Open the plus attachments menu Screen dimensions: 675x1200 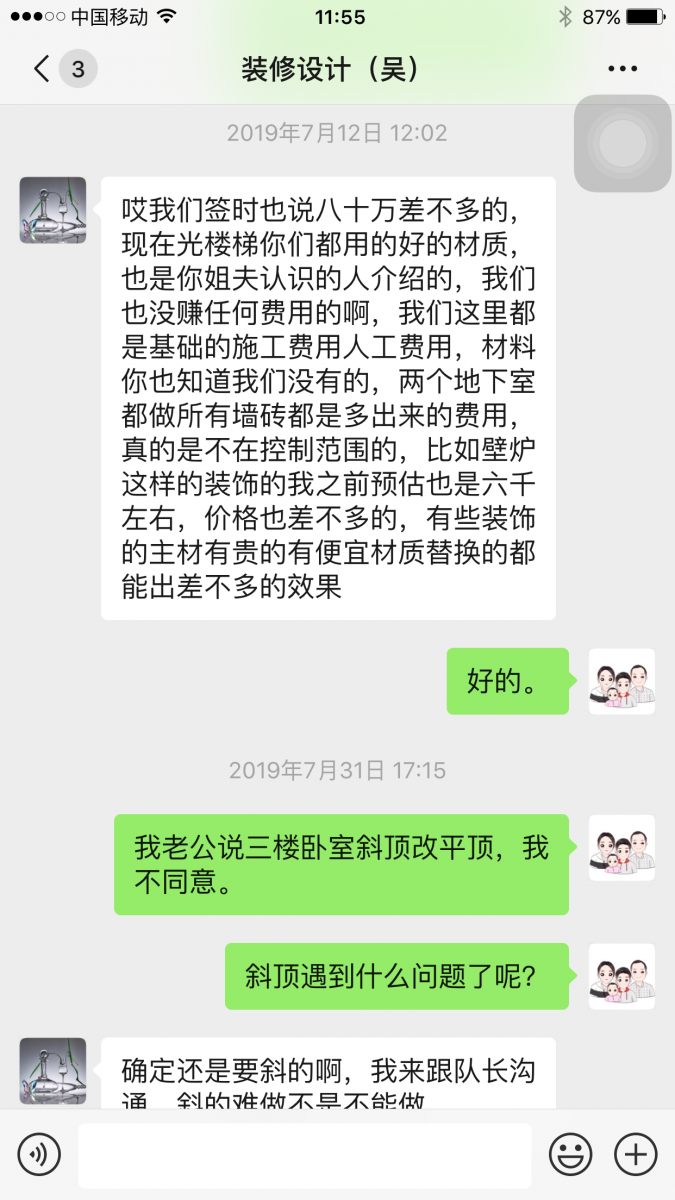(635, 1155)
